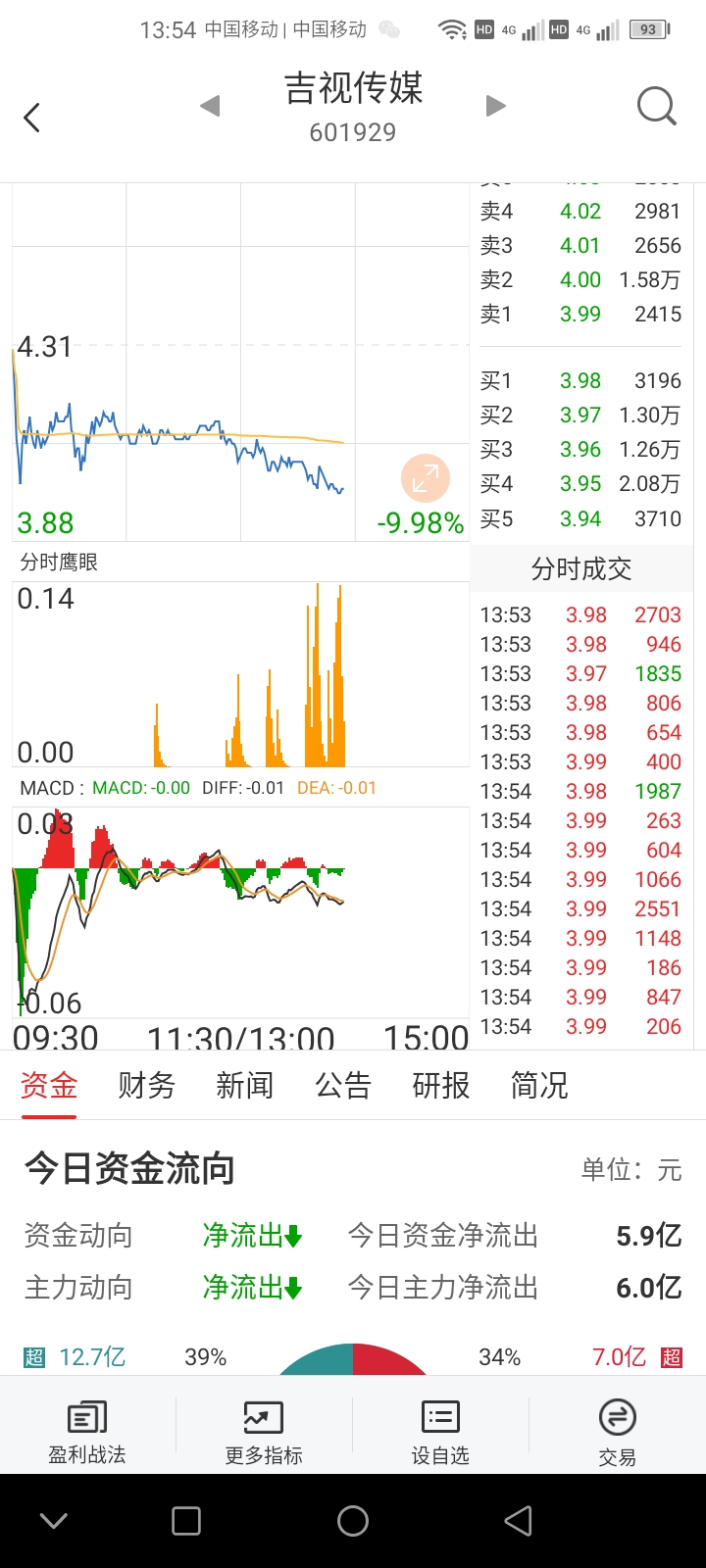Go back using the top-left arrow
Image resolution: width=706 pixels, height=1568 pixels.
tap(31, 118)
